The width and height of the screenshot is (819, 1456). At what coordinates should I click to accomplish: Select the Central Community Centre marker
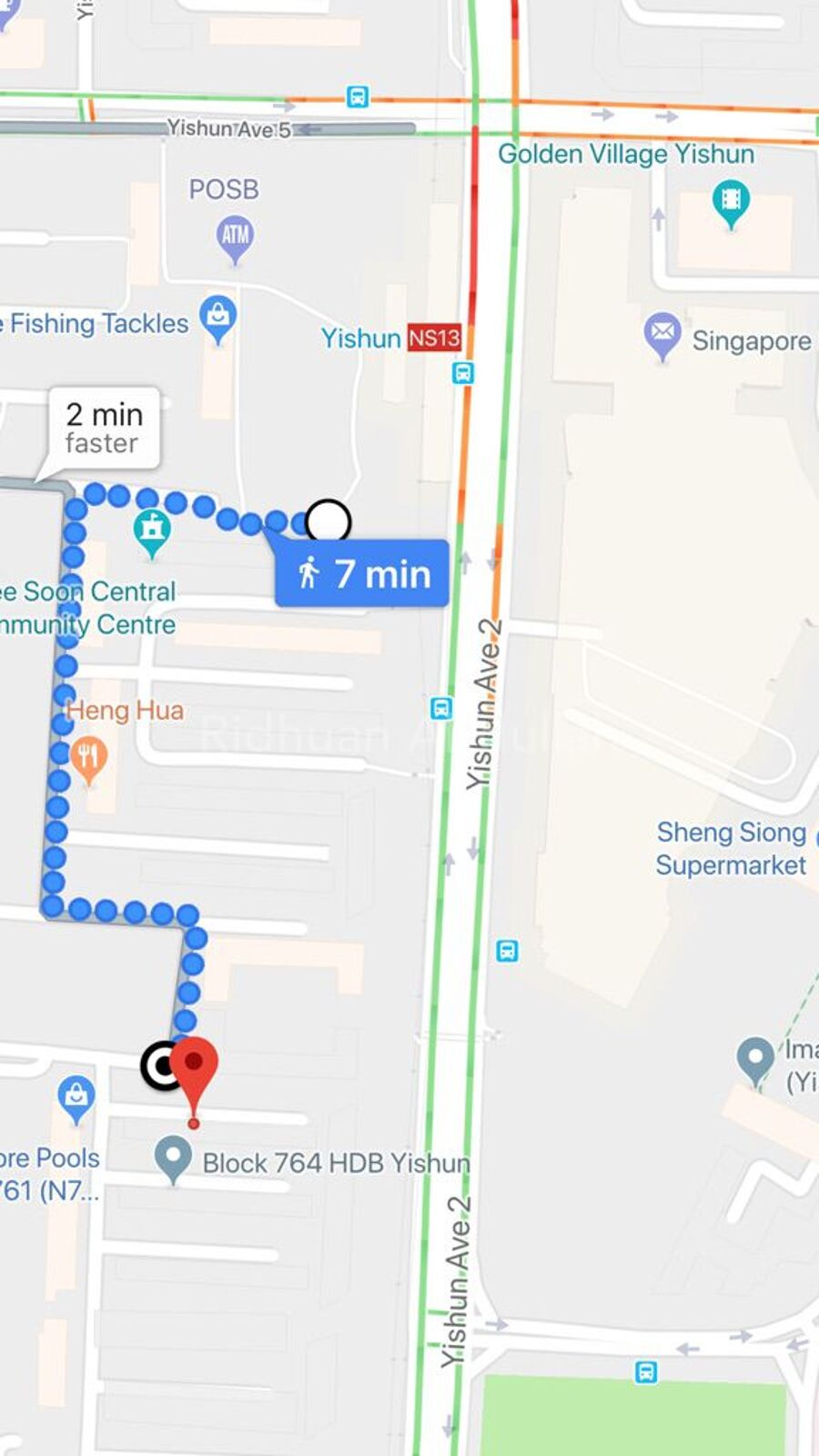(152, 531)
